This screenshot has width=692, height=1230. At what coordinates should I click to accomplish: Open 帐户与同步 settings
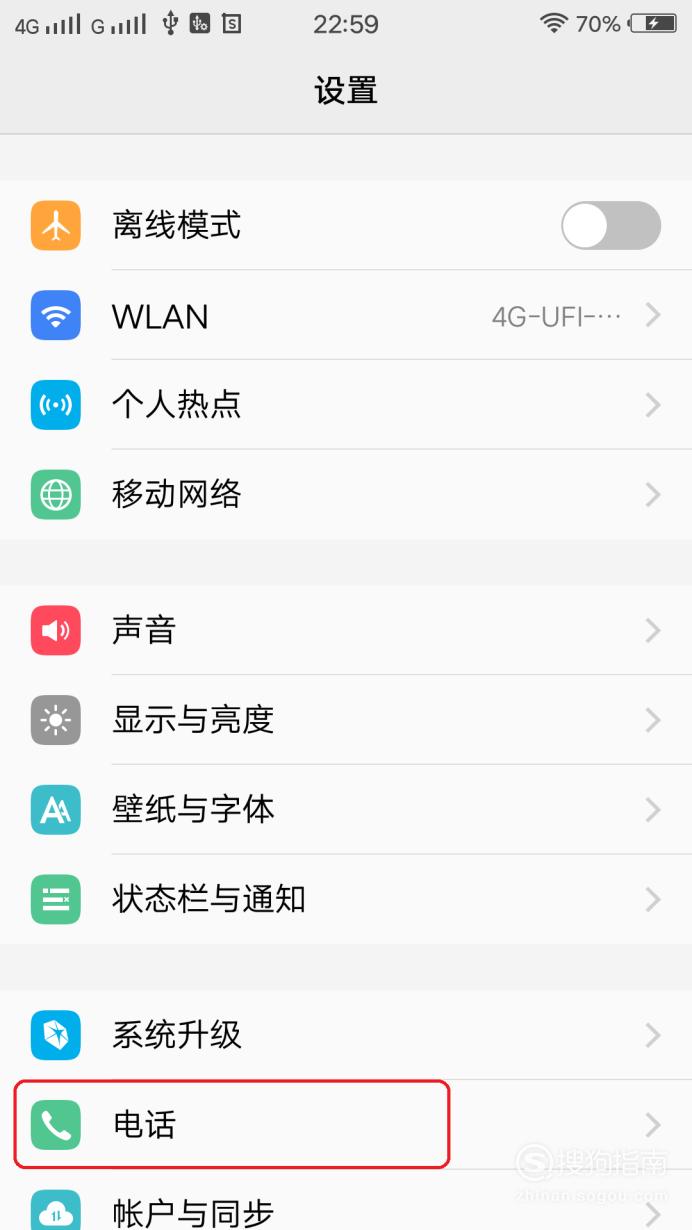346,1201
